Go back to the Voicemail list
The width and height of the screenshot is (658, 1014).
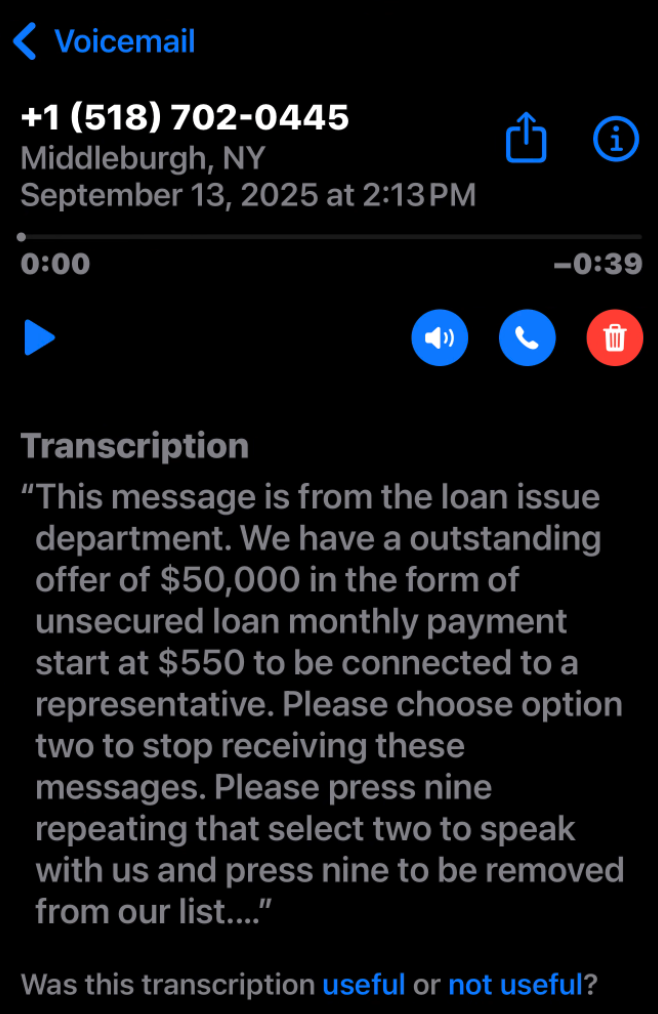tap(104, 42)
